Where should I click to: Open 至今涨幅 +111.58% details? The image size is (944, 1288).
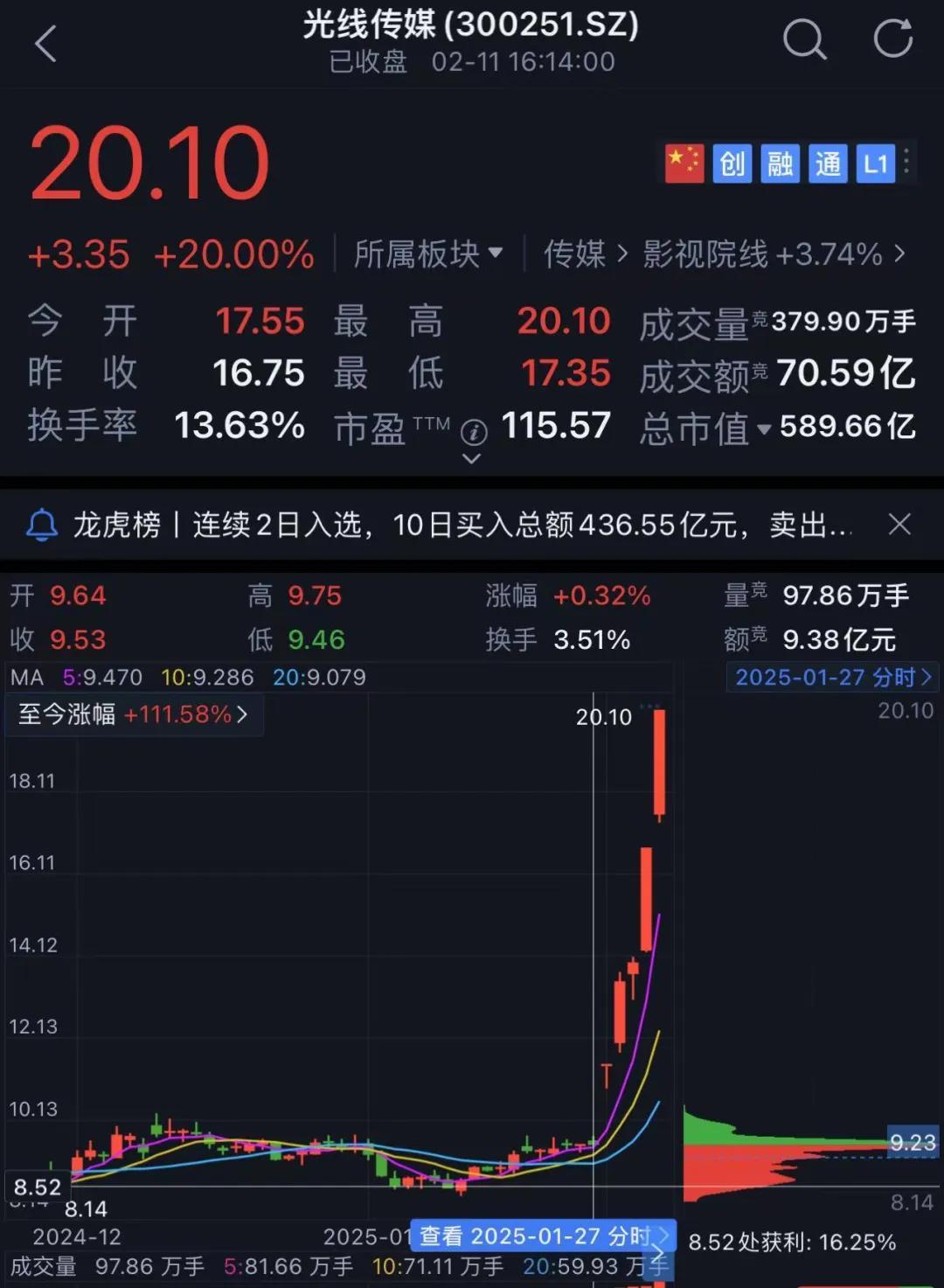(134, 714)
